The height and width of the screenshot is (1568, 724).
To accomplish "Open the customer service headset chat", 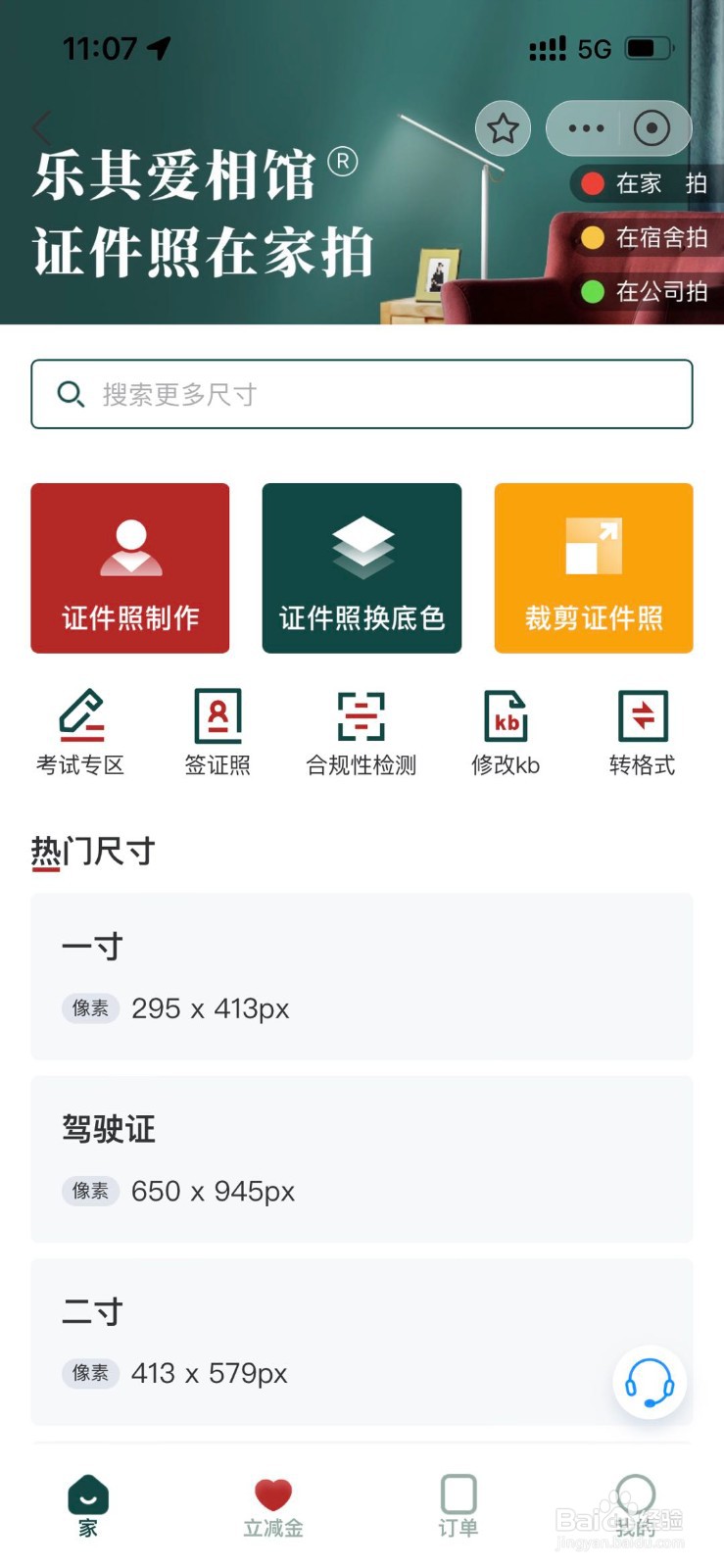I will point(650,1381).
